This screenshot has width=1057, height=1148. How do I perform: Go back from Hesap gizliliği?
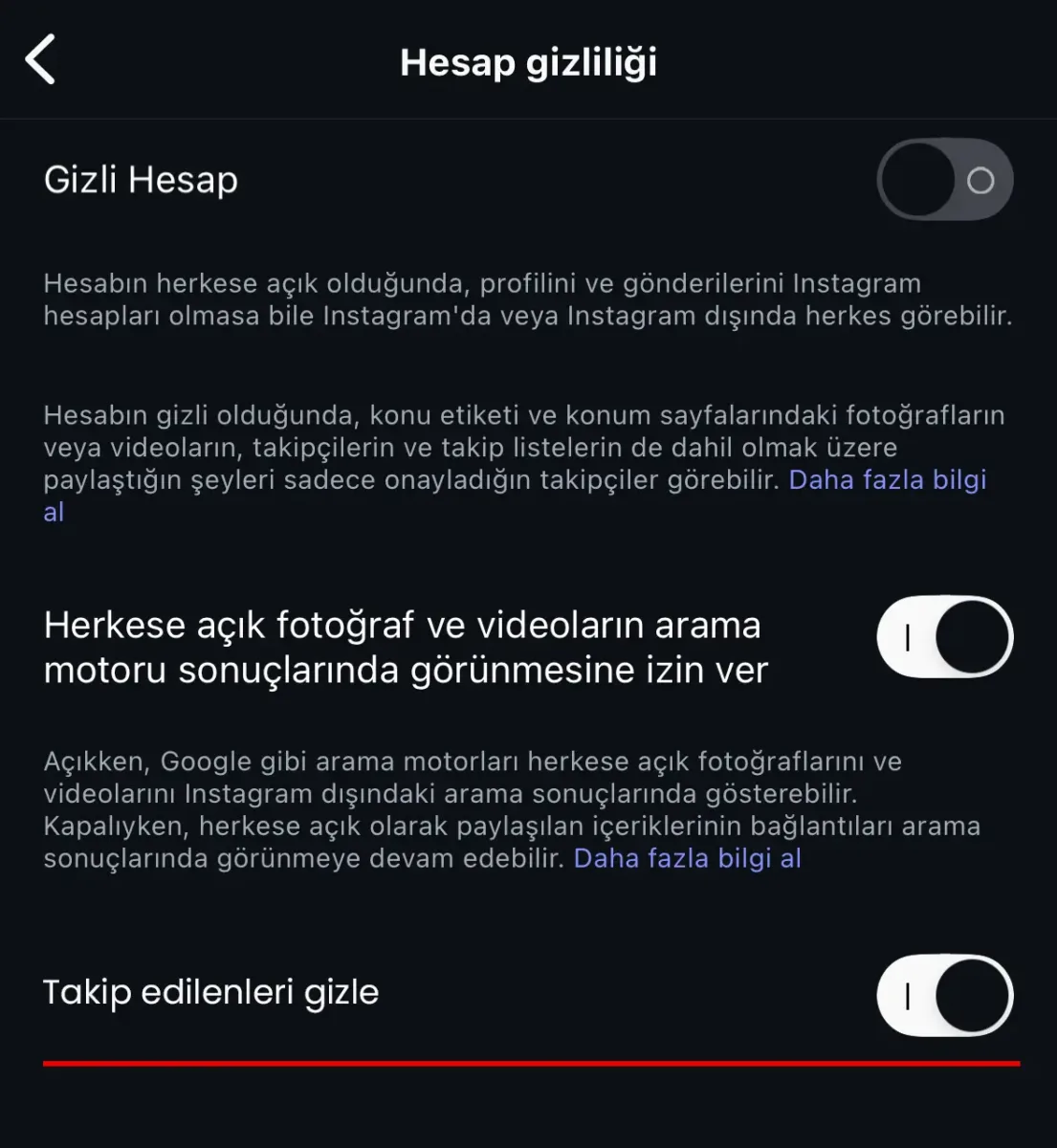tap(40, 60)
